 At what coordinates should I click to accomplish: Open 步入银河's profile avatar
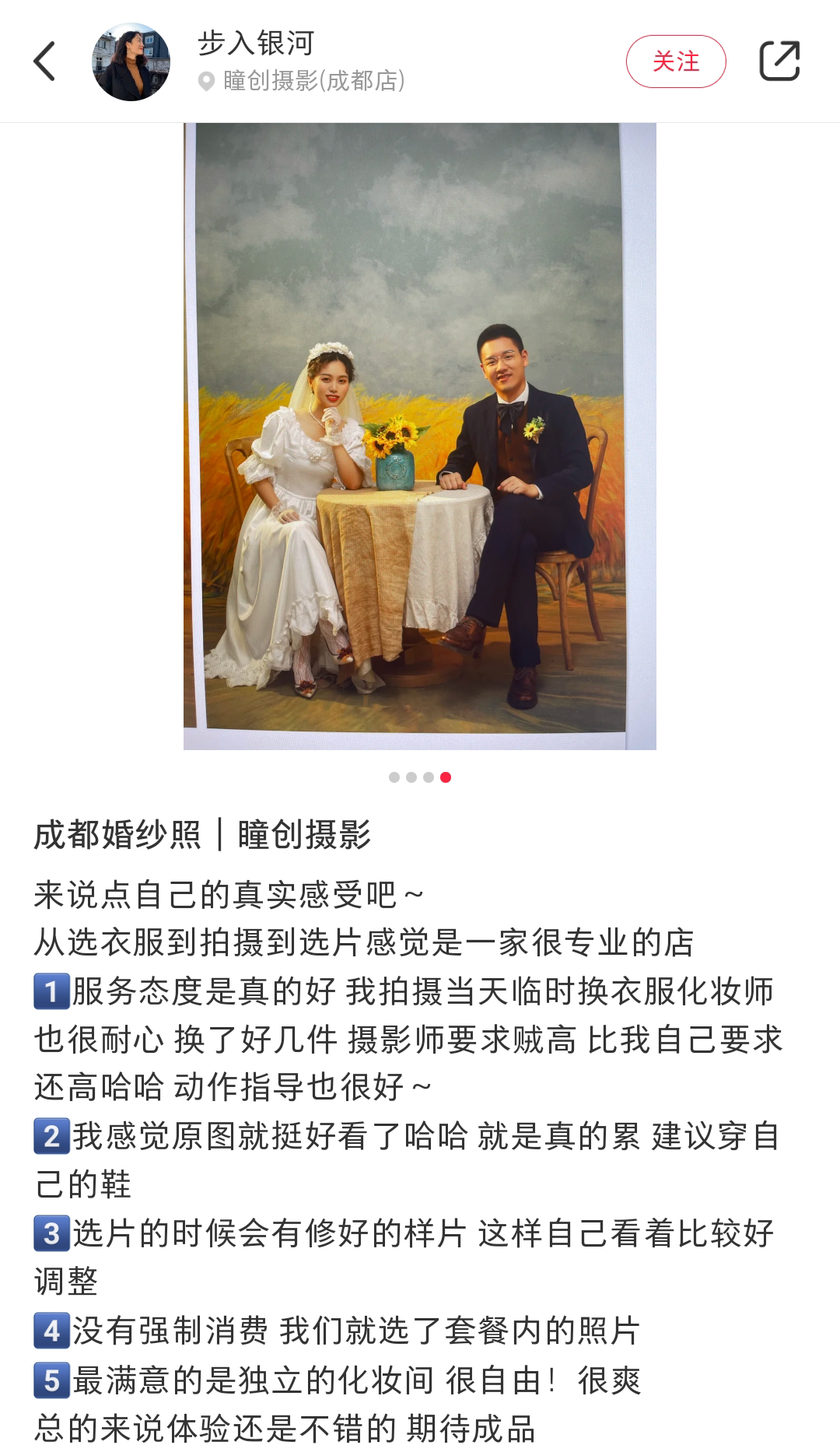coord(131,62)
